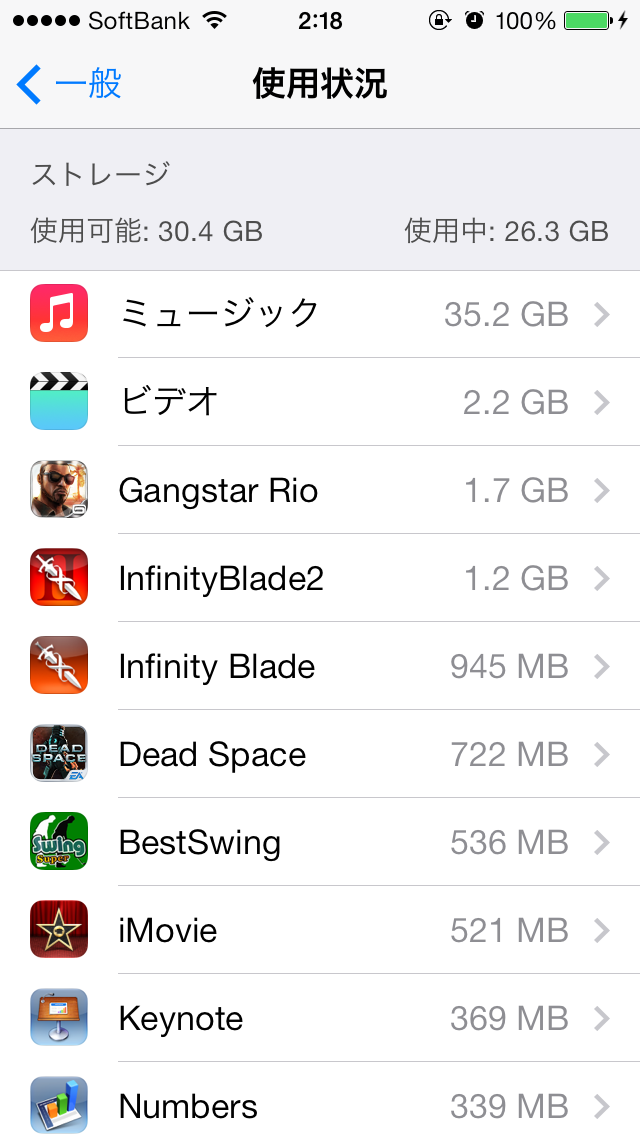Screen dimensions: 640x1136
Task: Open Infinity Blade 945 MB entry
Action: click(x=320, y=666)
